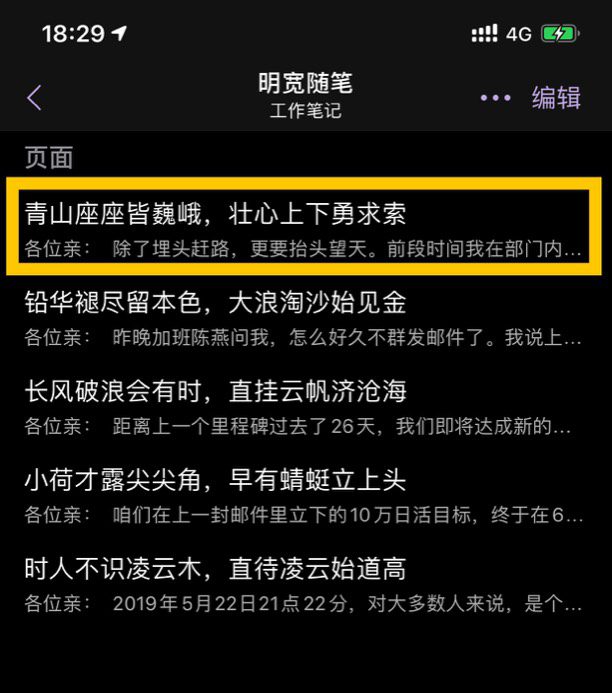Go back using the top-left arrow
Viewport: 612px width, 693px height.
pos(34,97)
